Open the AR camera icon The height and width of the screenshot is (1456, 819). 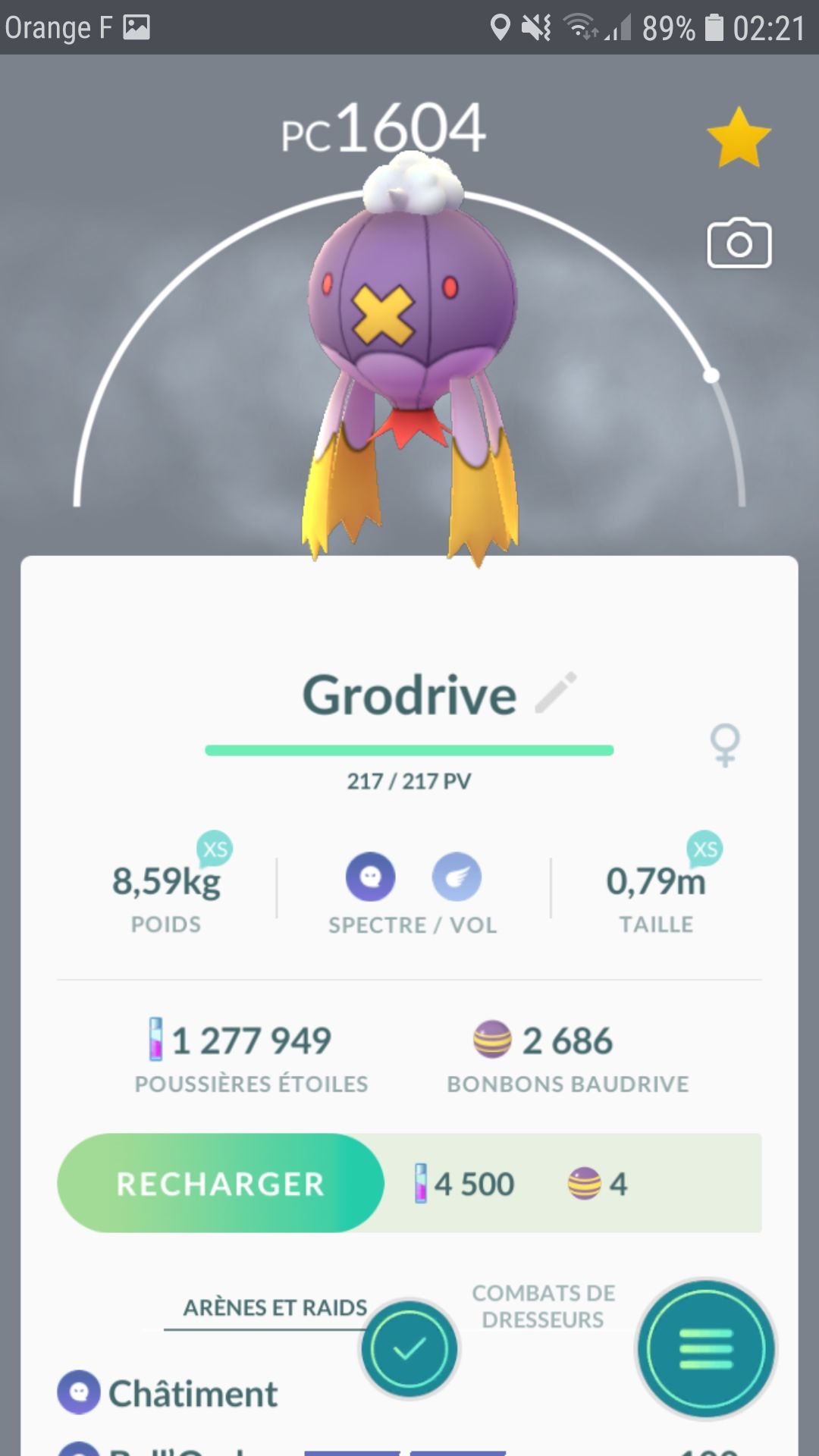tap(739, 243)
